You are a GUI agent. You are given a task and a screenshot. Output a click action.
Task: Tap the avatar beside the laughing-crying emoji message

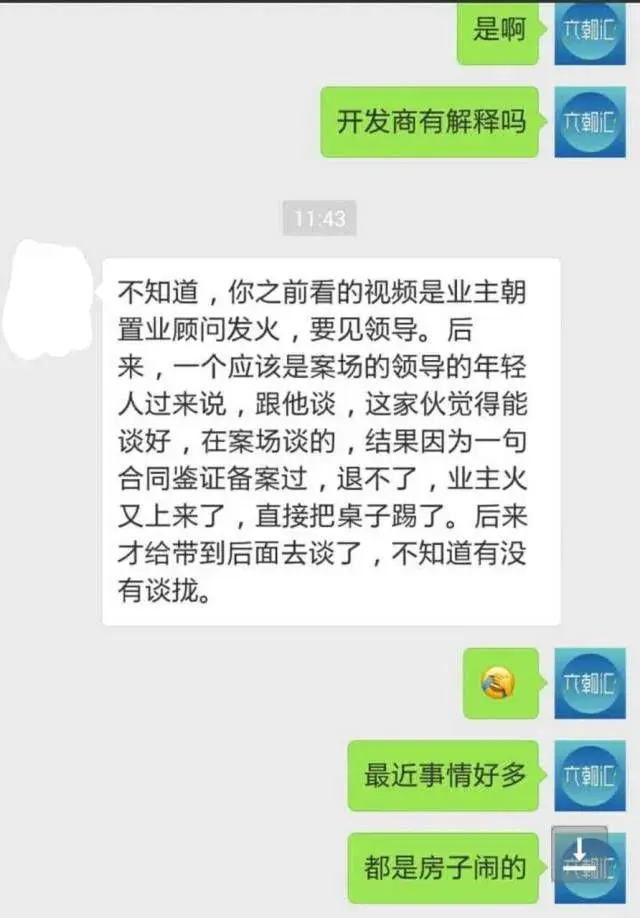pos(590,683)
